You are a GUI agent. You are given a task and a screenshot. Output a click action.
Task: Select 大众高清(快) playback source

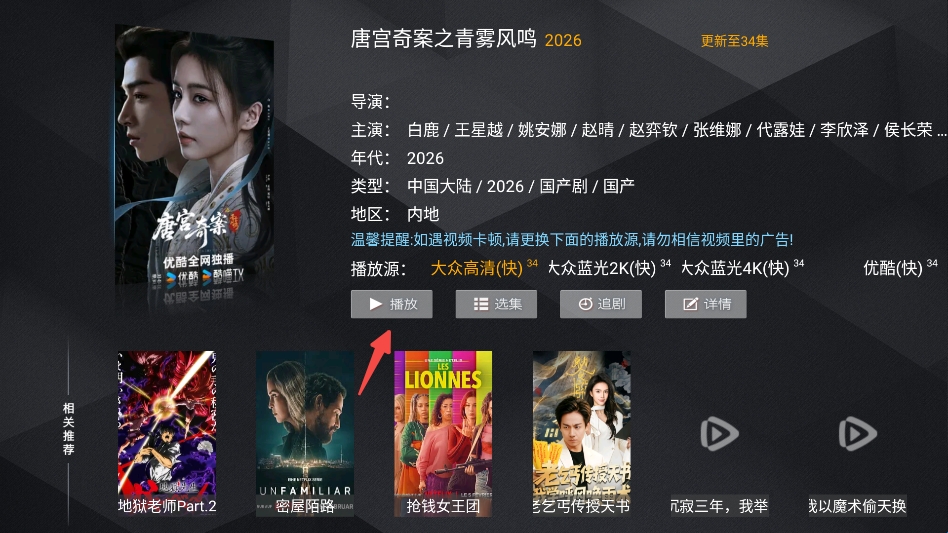click(x=477, y=269)
